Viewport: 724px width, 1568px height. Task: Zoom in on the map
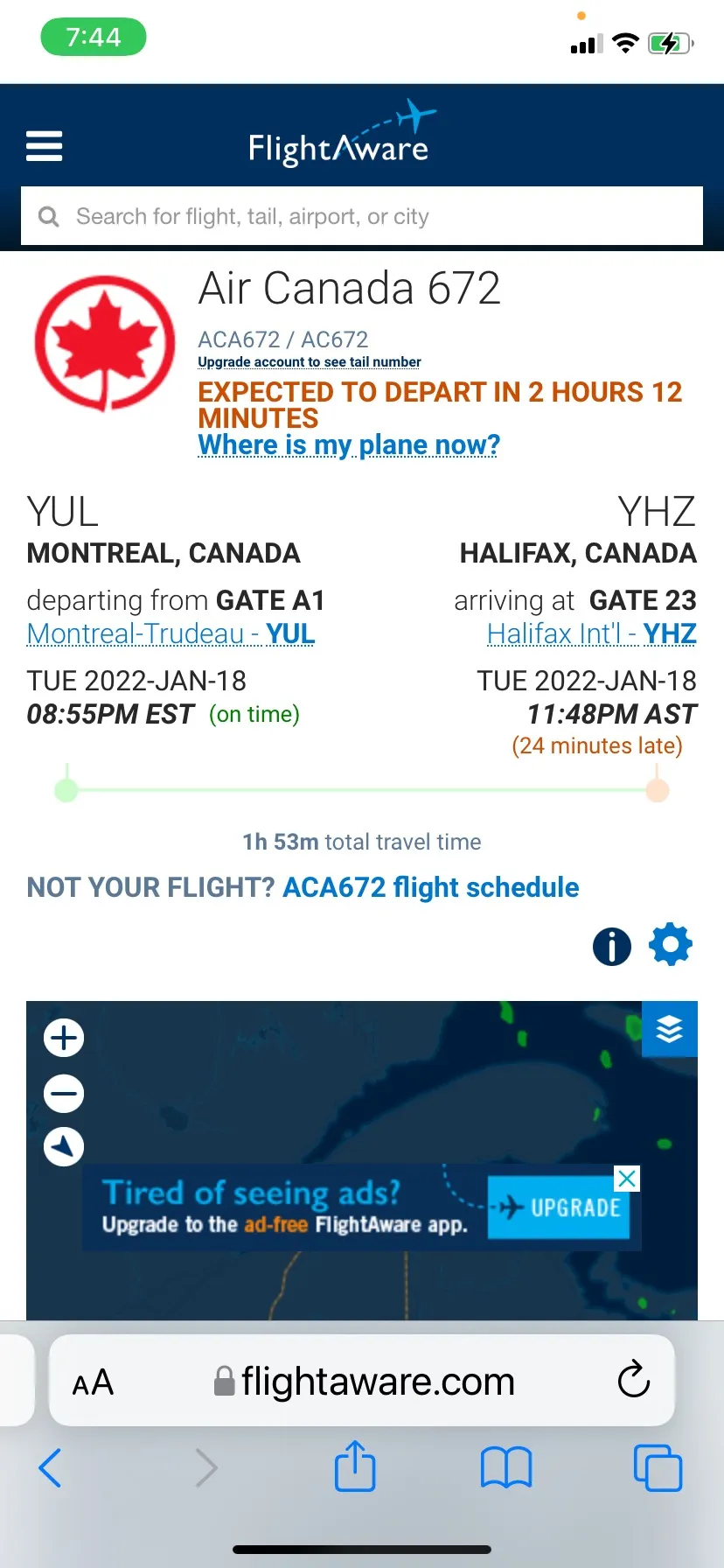click(x=64, y=1039)
